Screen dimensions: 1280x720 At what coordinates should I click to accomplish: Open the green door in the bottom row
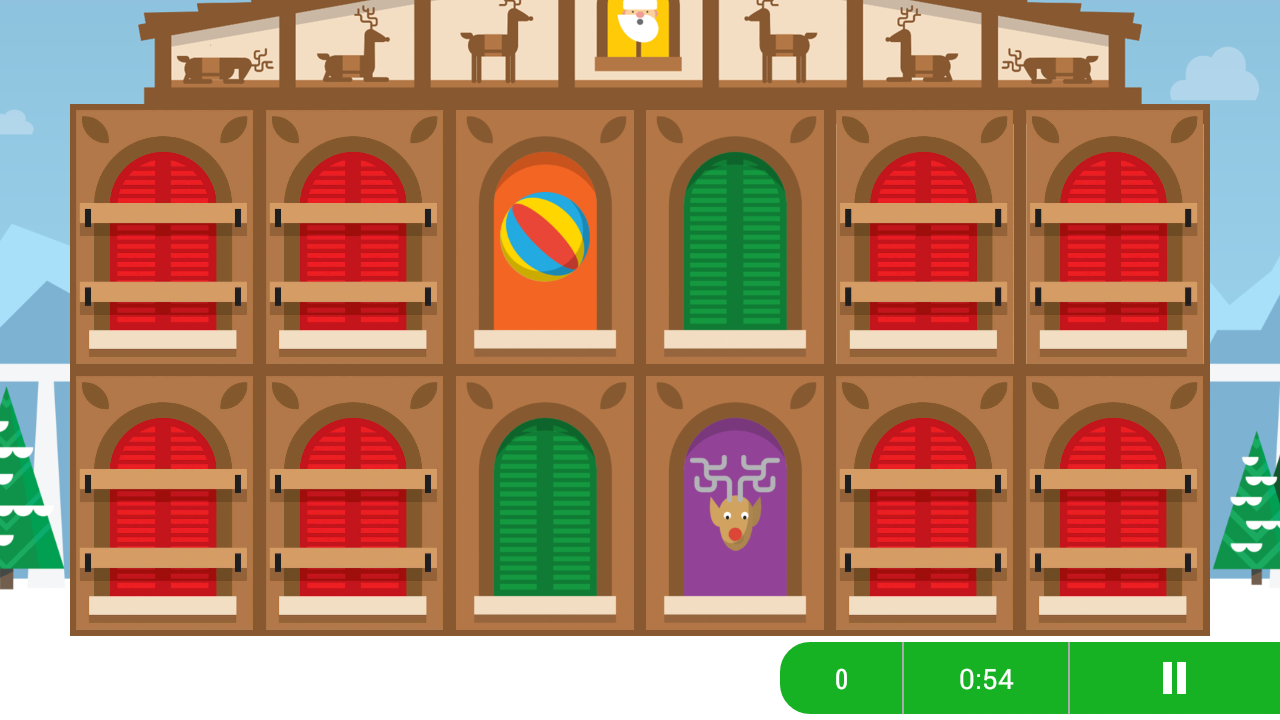pyautogui.click(x=545, y=508)
